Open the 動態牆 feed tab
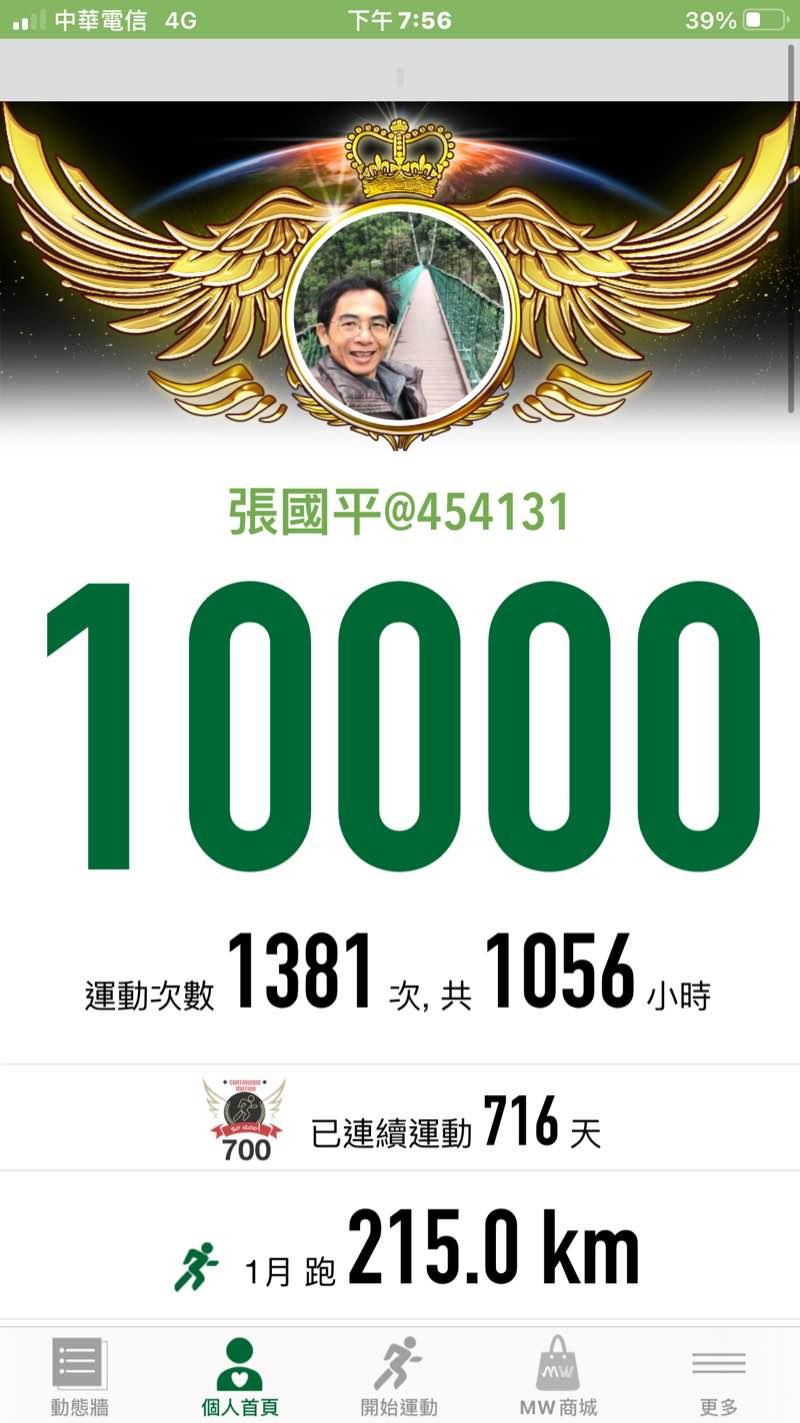Screen dimensions: 800x1423 [79, 1376]
